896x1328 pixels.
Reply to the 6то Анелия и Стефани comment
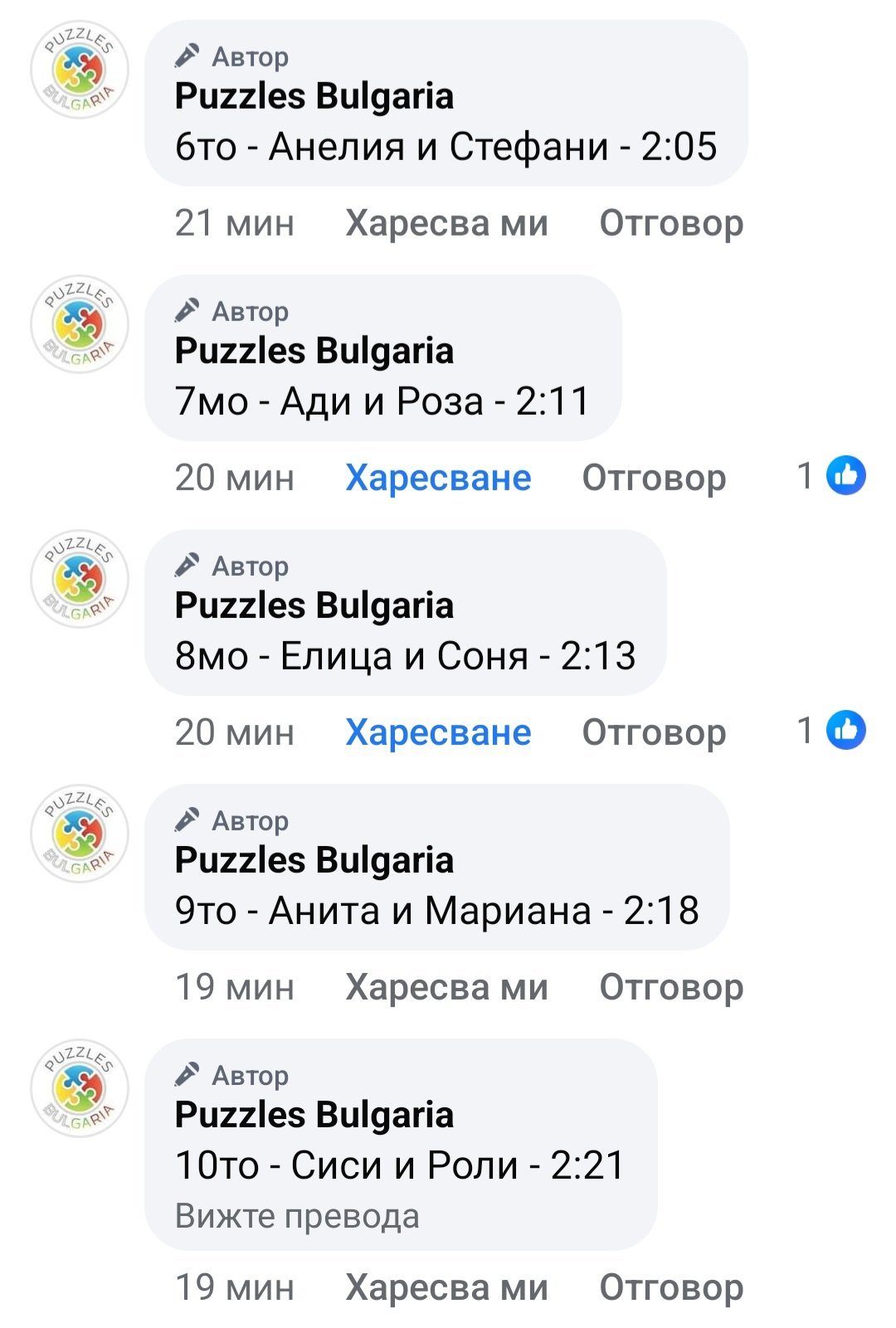point(670,223)
